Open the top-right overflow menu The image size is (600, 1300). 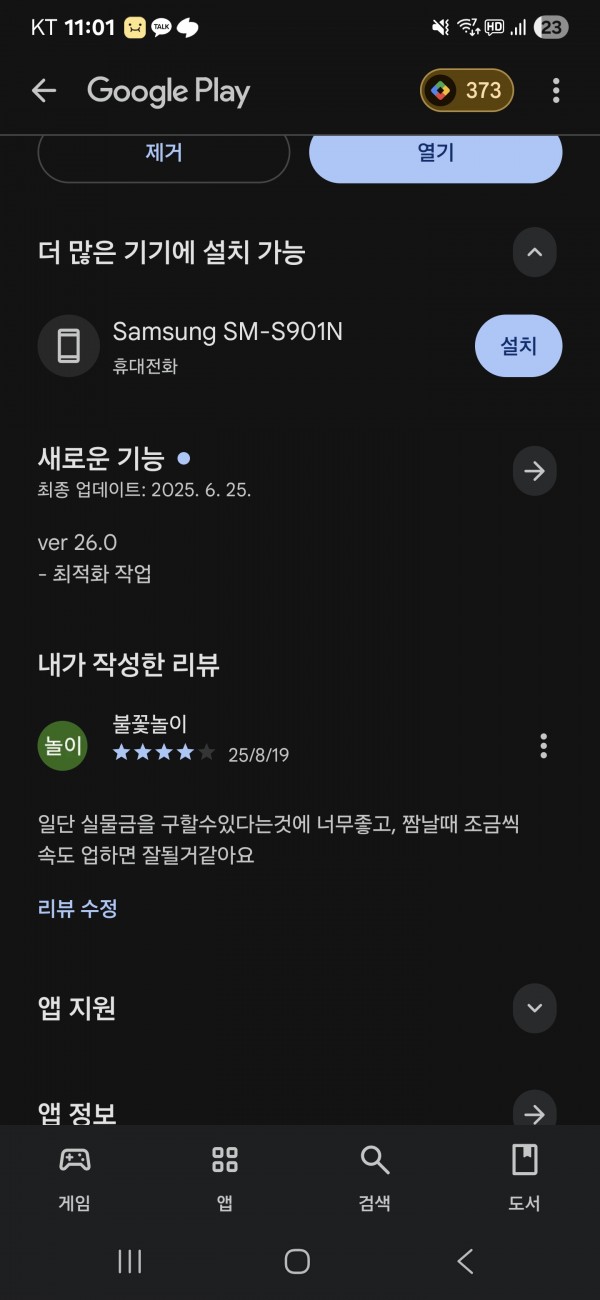click(556, 91)
